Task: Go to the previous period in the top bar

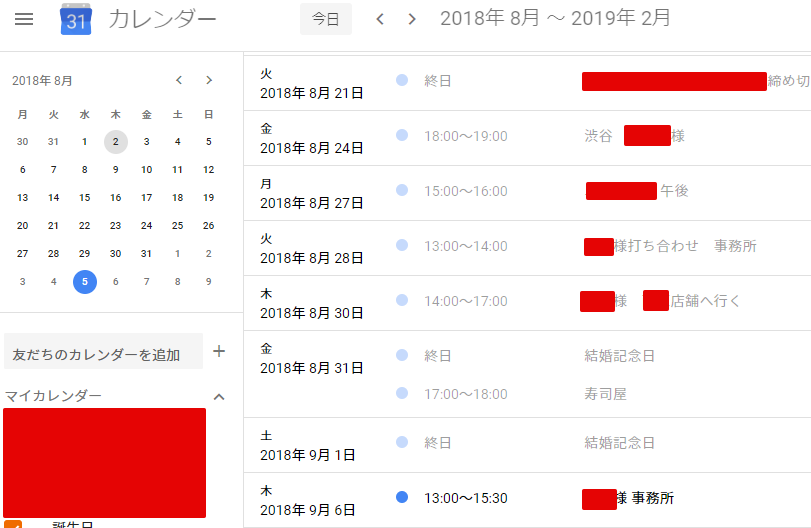Action: click(x=380, y=19)
